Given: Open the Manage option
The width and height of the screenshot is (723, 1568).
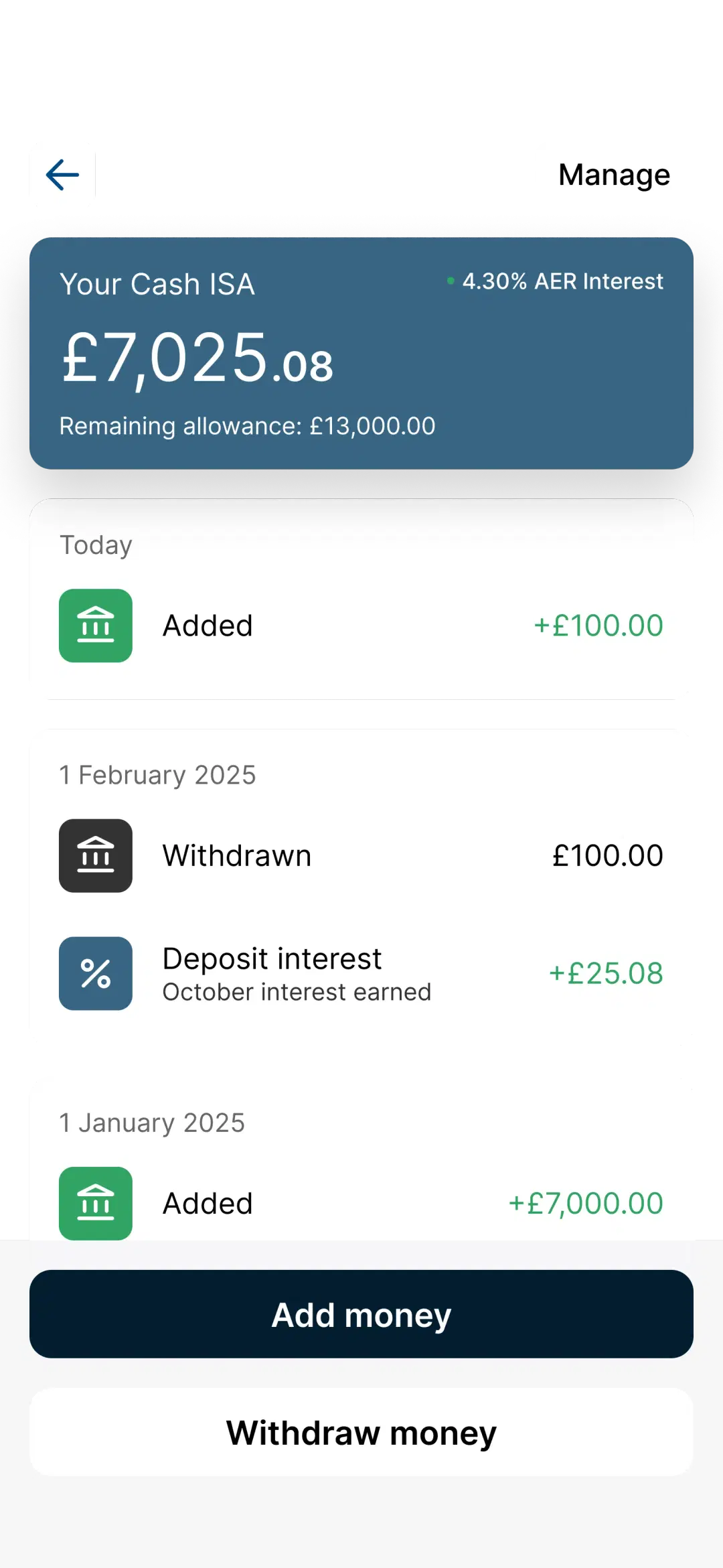Looking at the screenshot, I should click(x=614, y=175).
